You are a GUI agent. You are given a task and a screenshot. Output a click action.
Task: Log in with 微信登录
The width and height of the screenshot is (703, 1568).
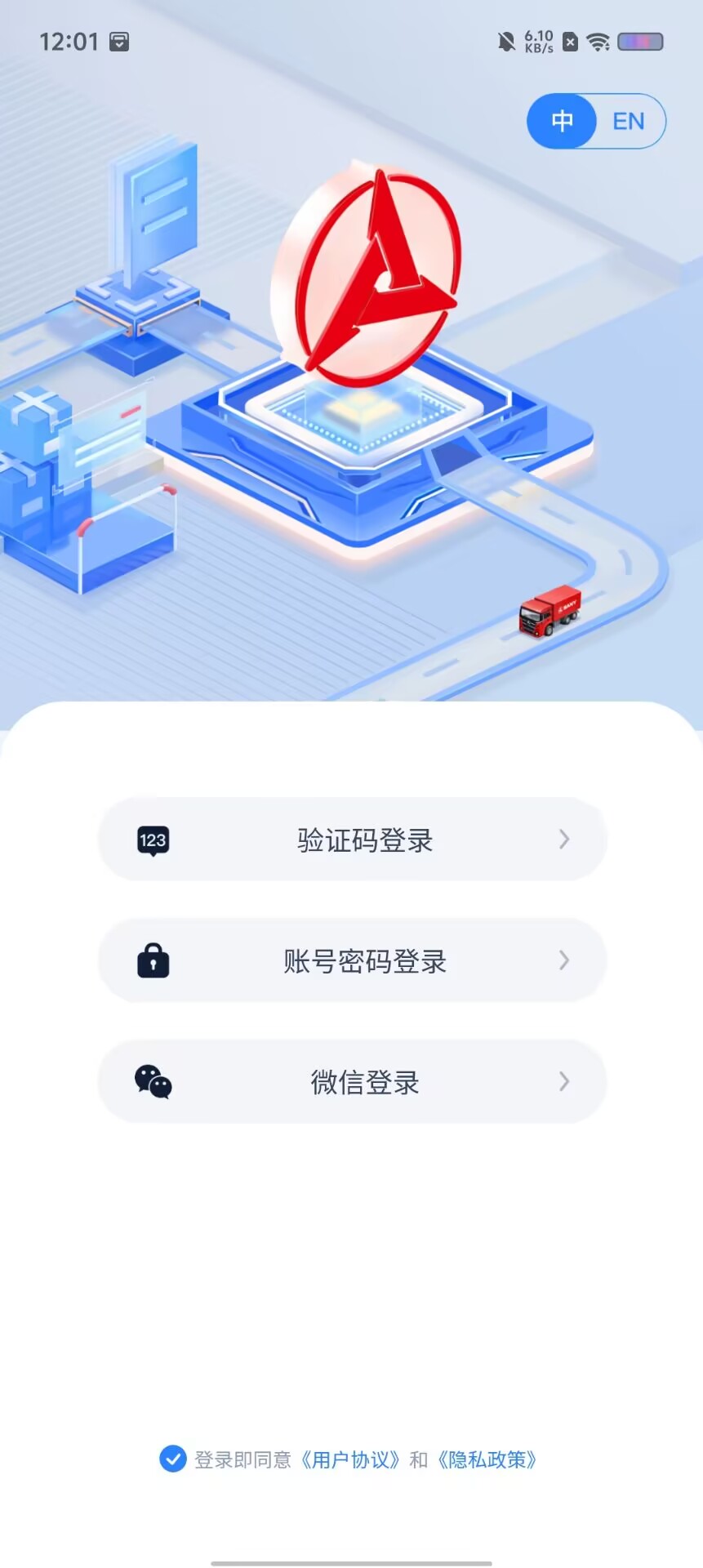point(353,1081)
